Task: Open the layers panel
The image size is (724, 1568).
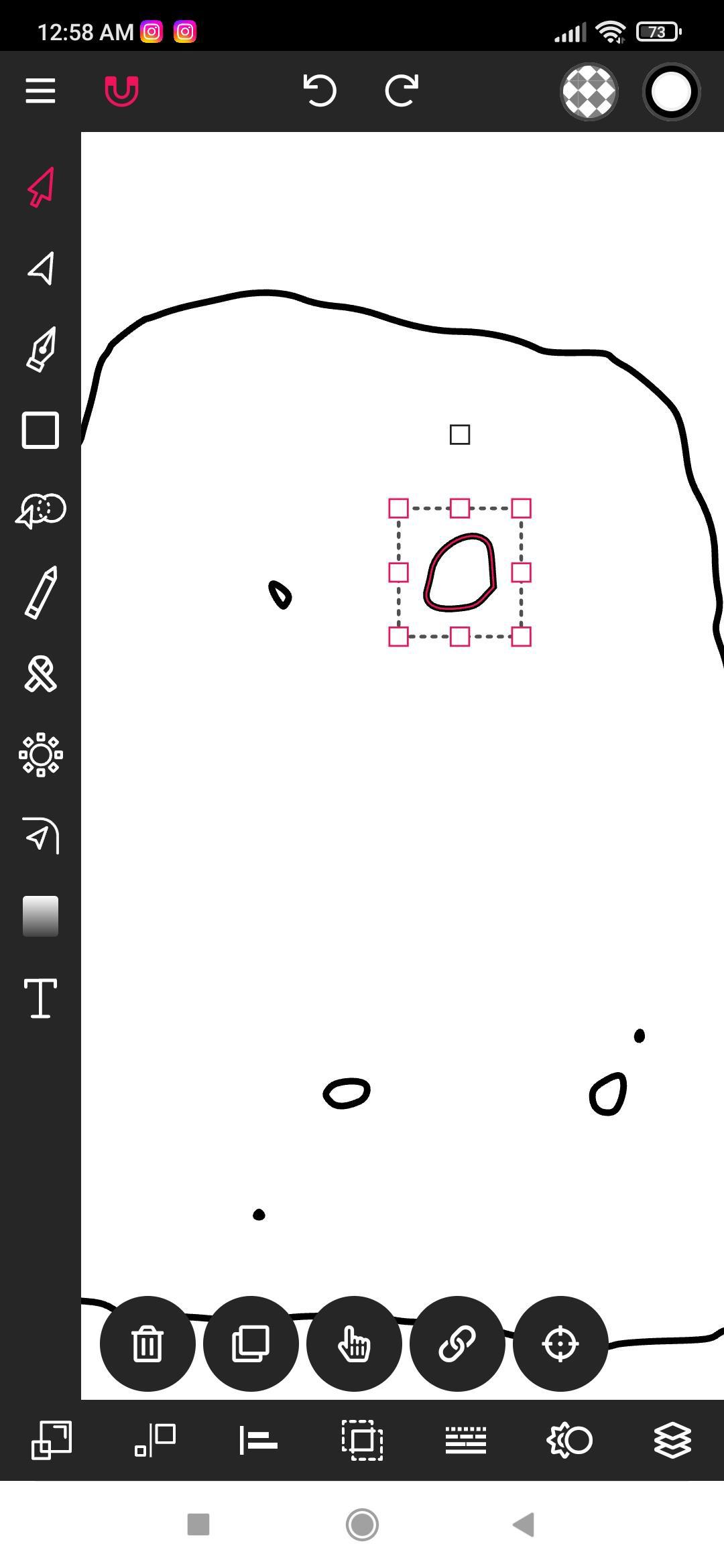Action: 672,1440
